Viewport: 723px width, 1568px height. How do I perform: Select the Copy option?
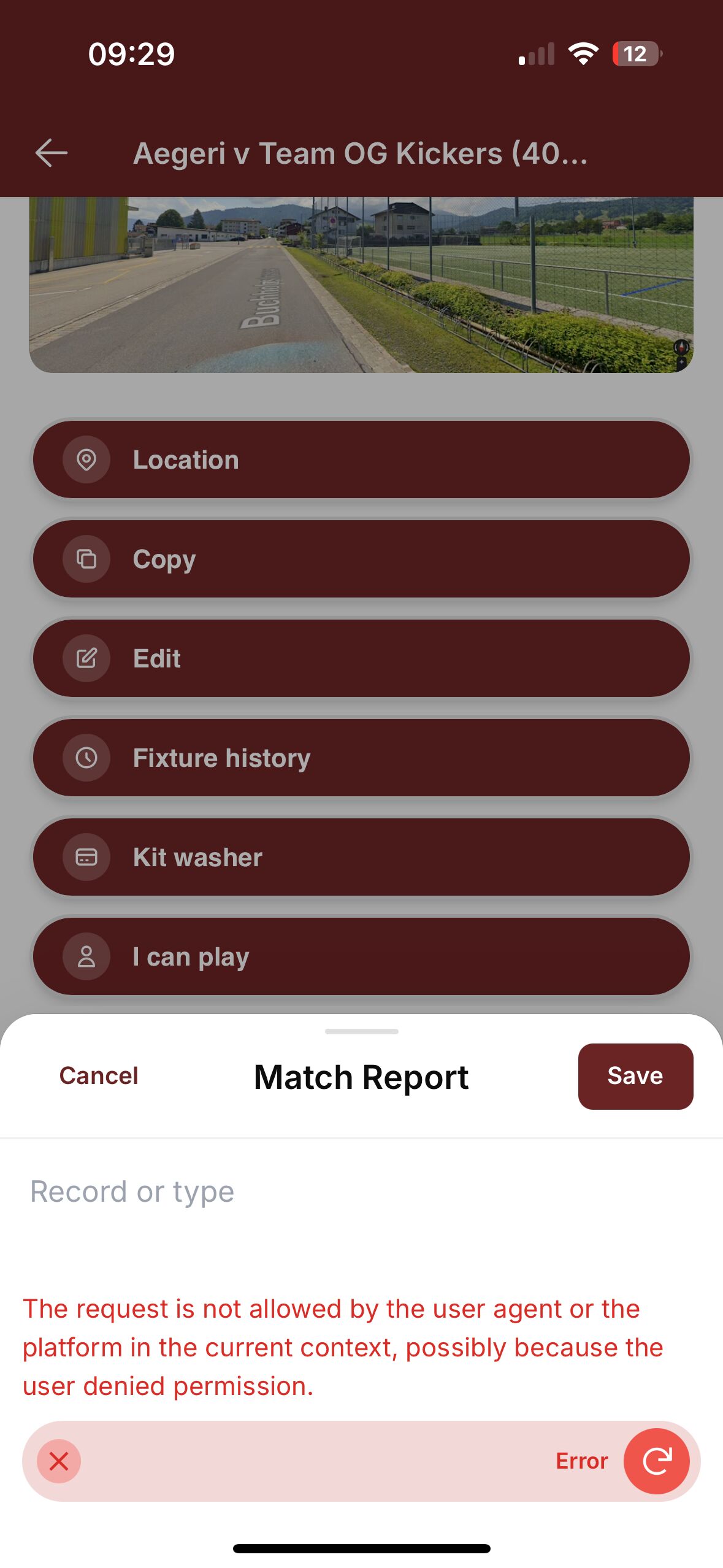361,559
